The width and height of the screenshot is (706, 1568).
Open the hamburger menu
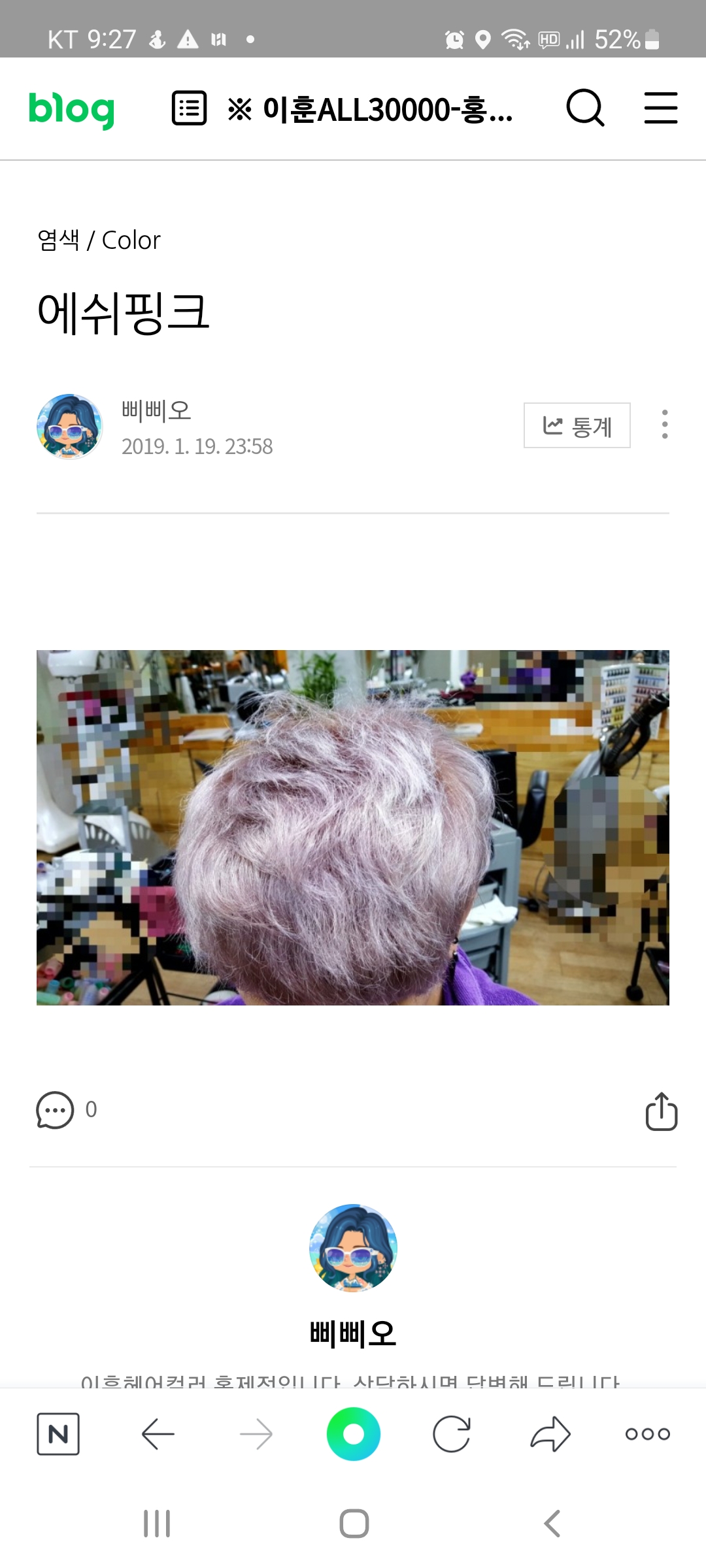pos(660,108)
